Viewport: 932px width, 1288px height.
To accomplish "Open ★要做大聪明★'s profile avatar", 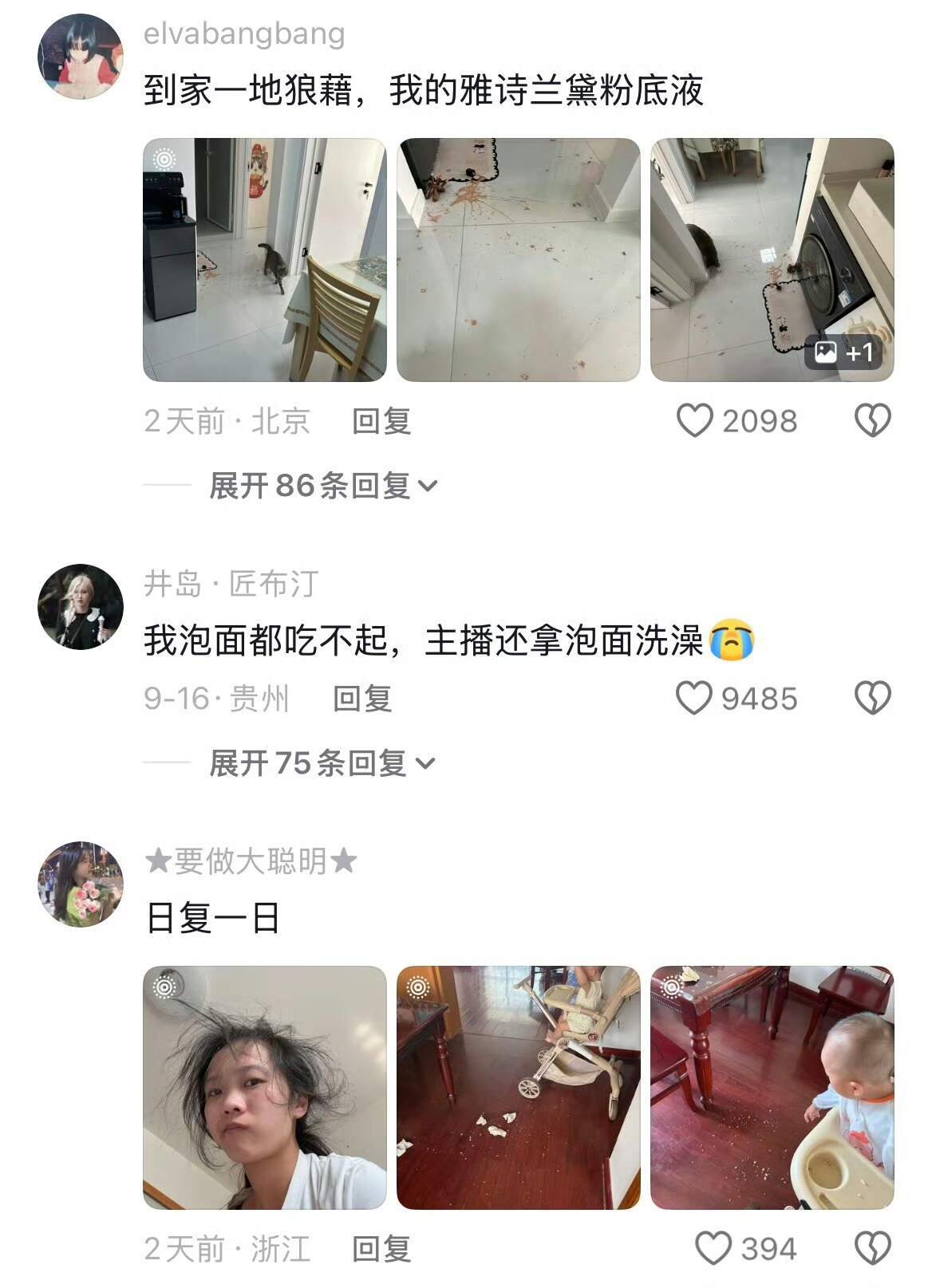I will (81, 884).
